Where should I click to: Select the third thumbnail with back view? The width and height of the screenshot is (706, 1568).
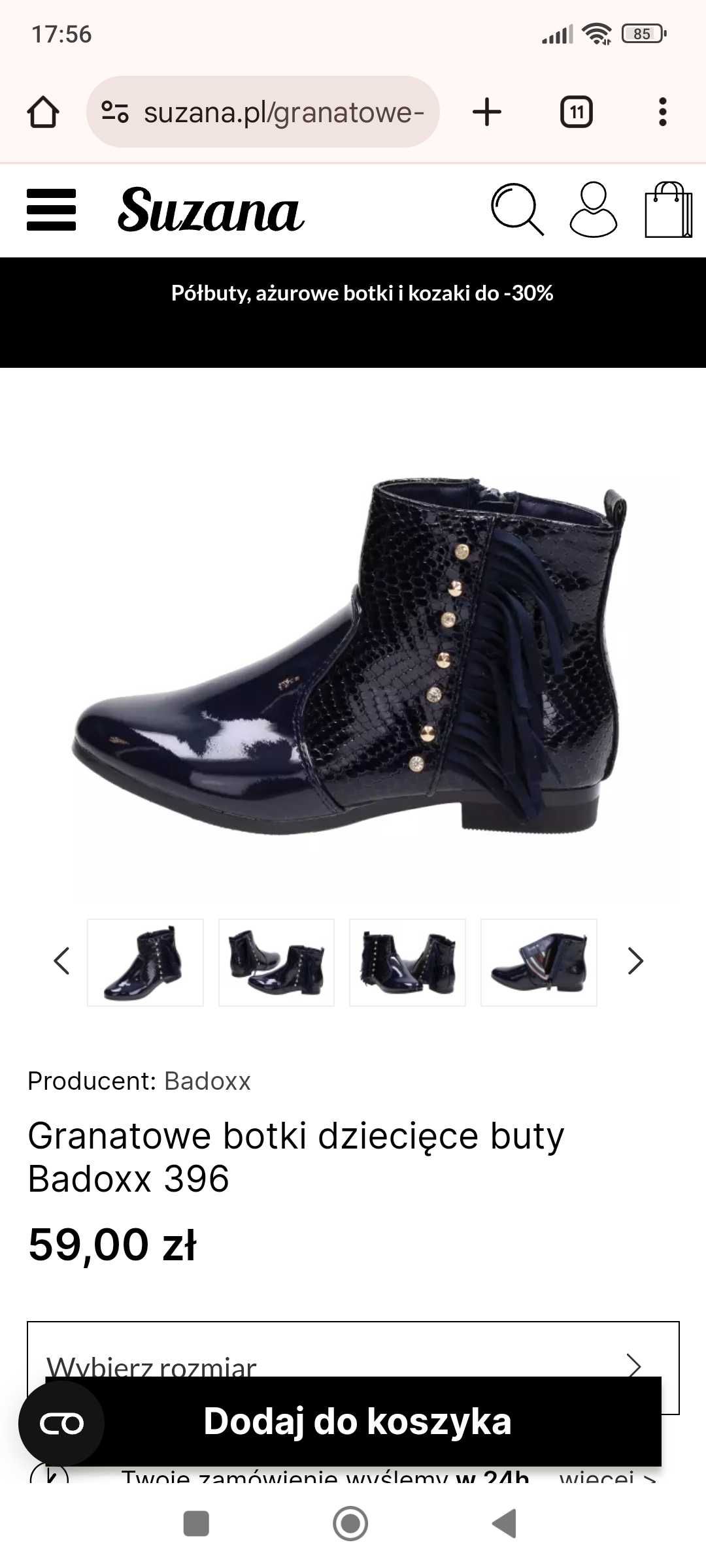point(407,962)
